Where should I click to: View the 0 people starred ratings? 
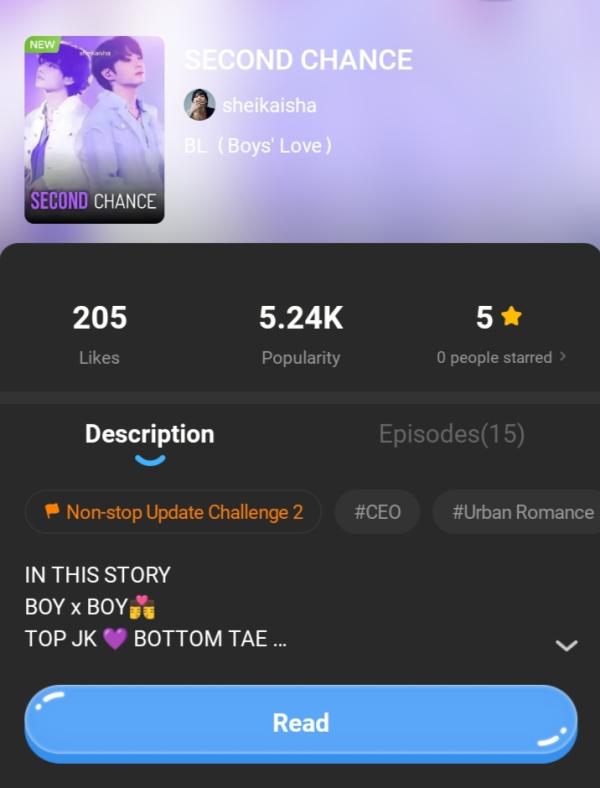(x=501, y=357)
